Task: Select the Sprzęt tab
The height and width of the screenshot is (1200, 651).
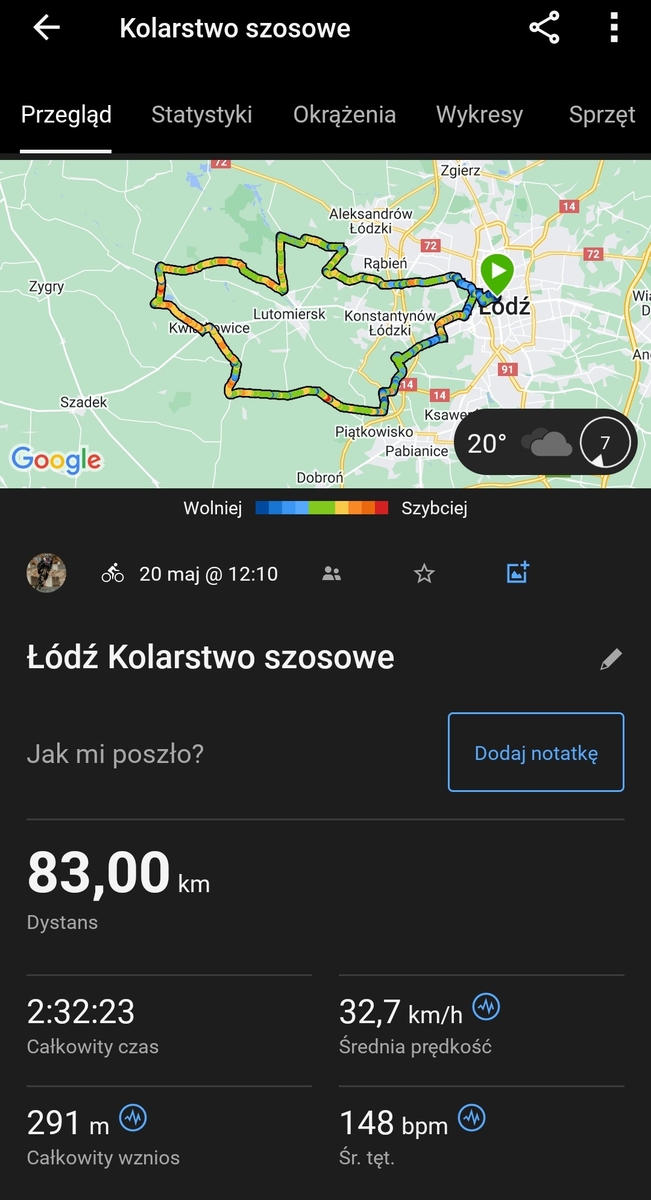Action: 601,115
